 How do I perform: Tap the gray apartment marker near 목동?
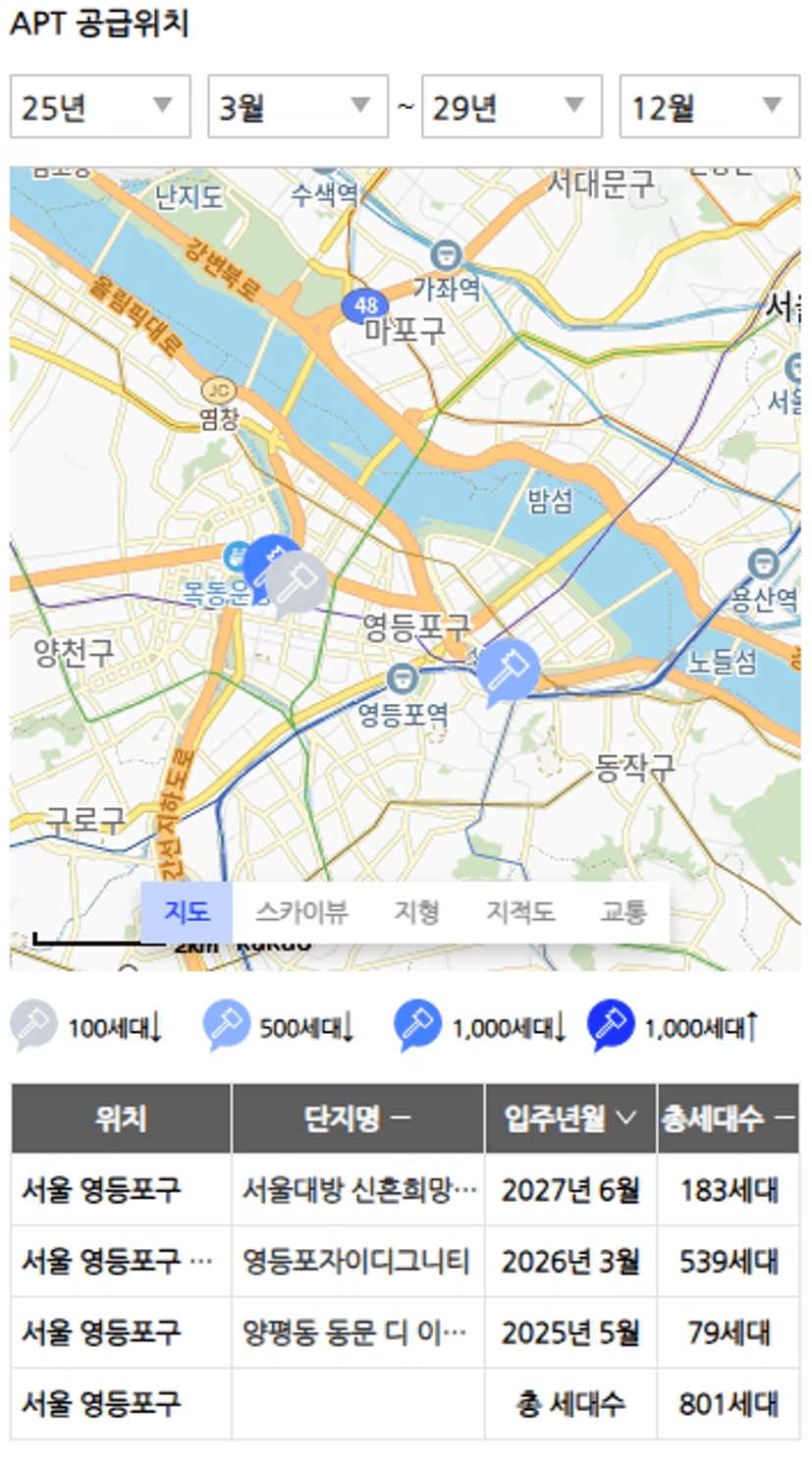pyautogui.click(x=298, y=580)
